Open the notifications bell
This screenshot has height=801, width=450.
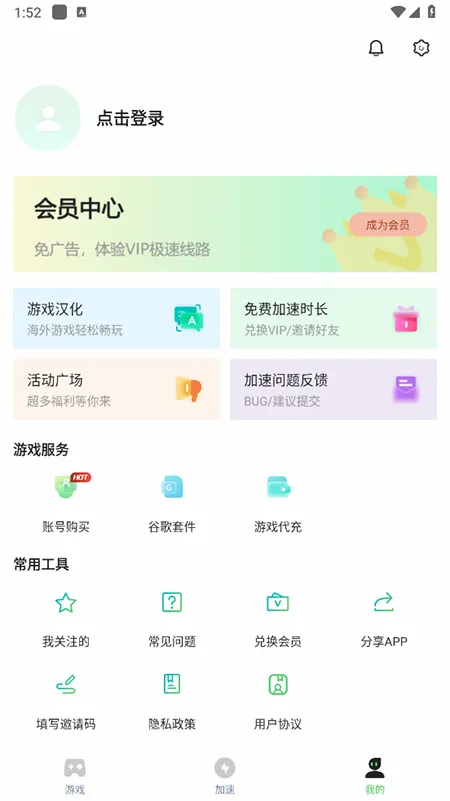[376, 48]
